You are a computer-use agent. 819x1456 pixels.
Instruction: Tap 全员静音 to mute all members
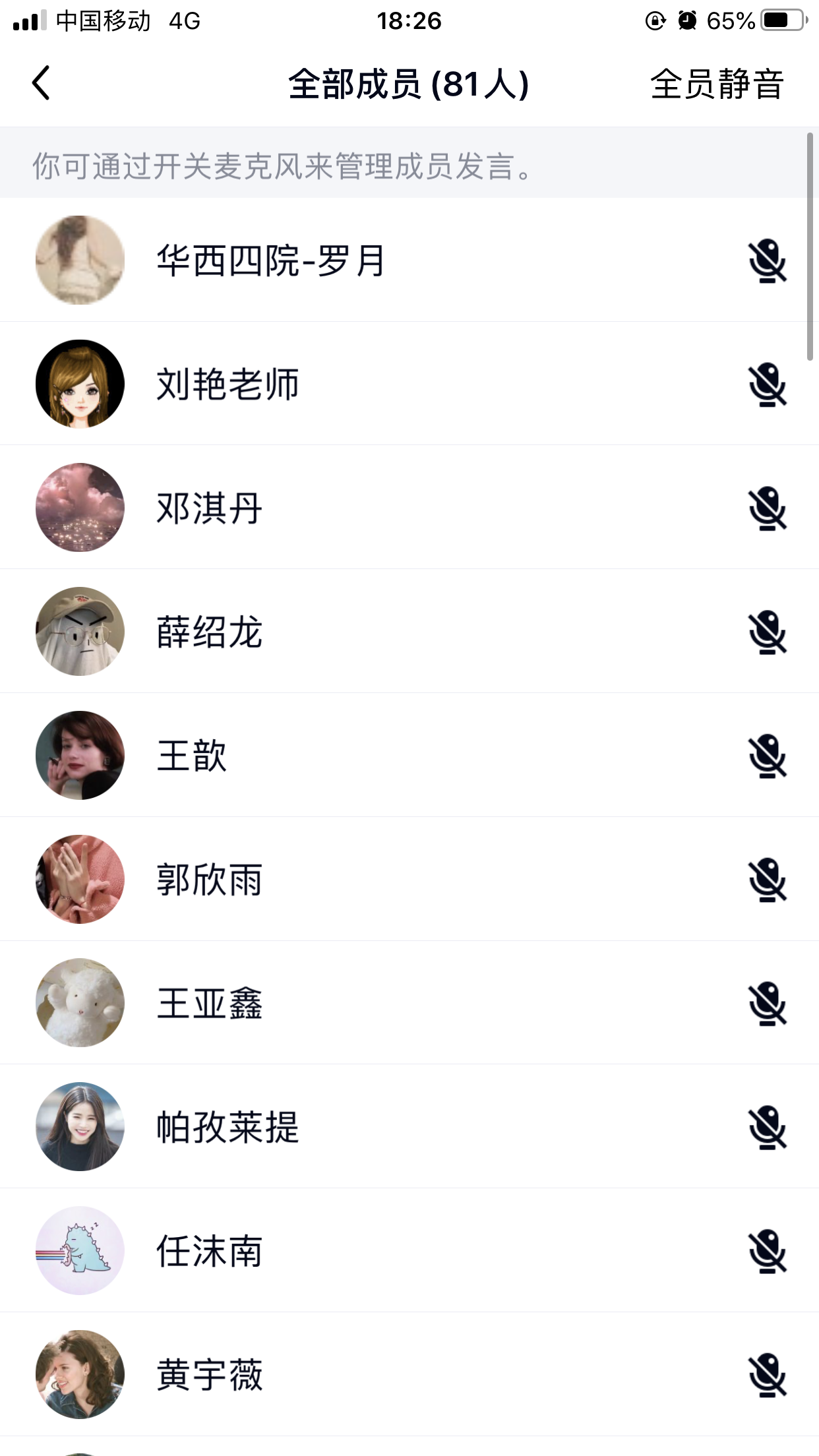tap(717, 84)
